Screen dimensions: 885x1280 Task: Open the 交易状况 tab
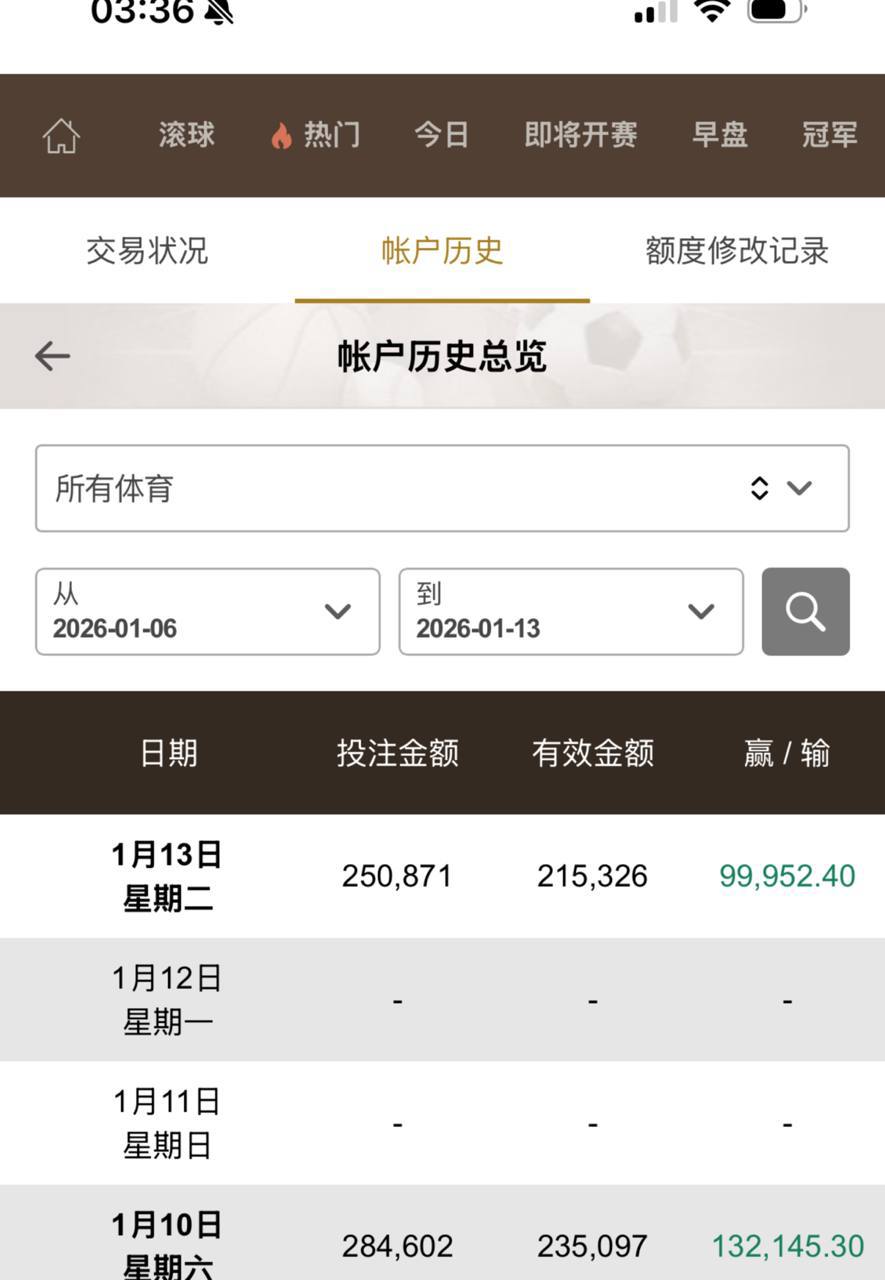[147, 251]
